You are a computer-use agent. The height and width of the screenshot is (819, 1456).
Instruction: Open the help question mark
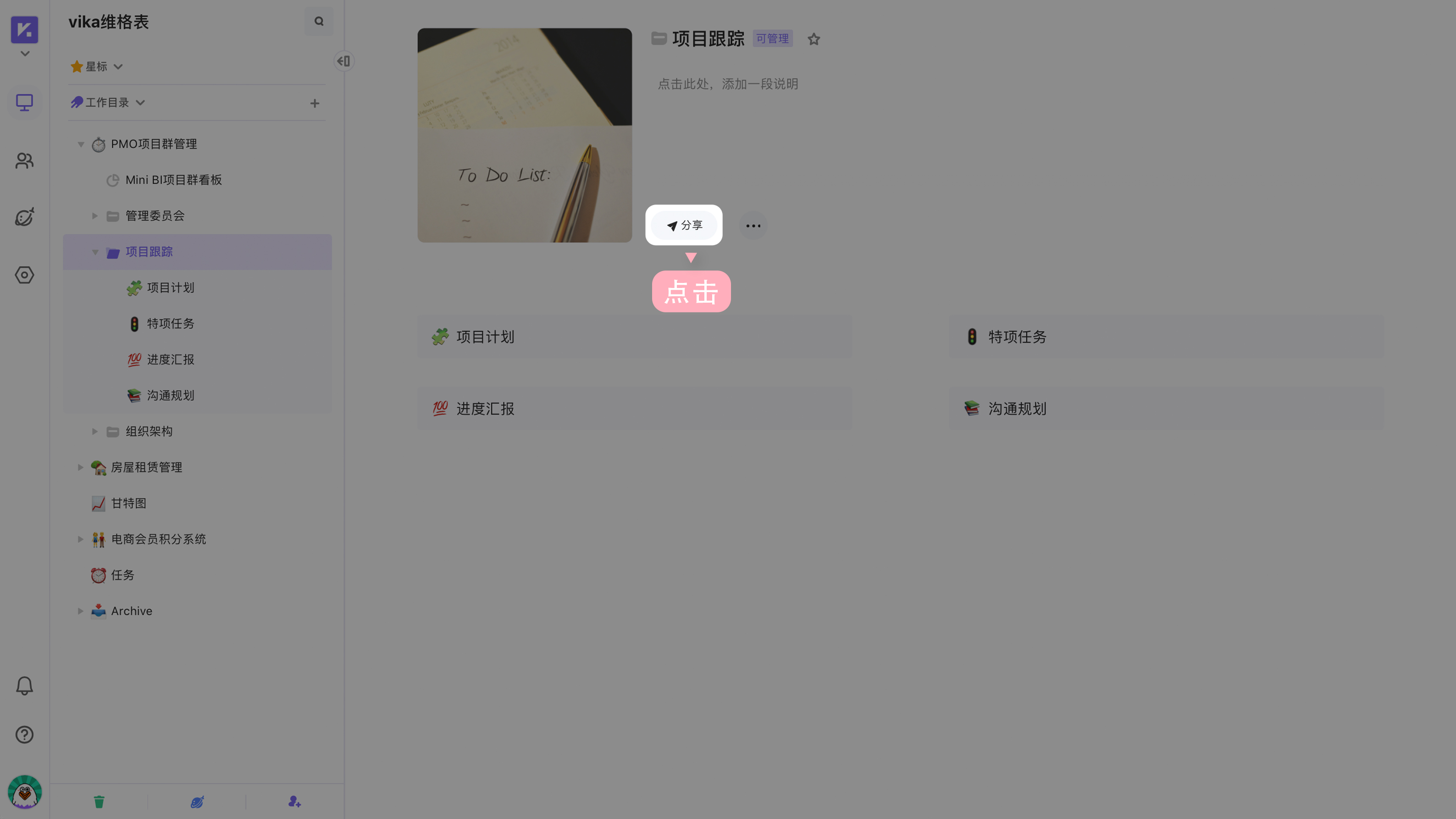point(24,735)
